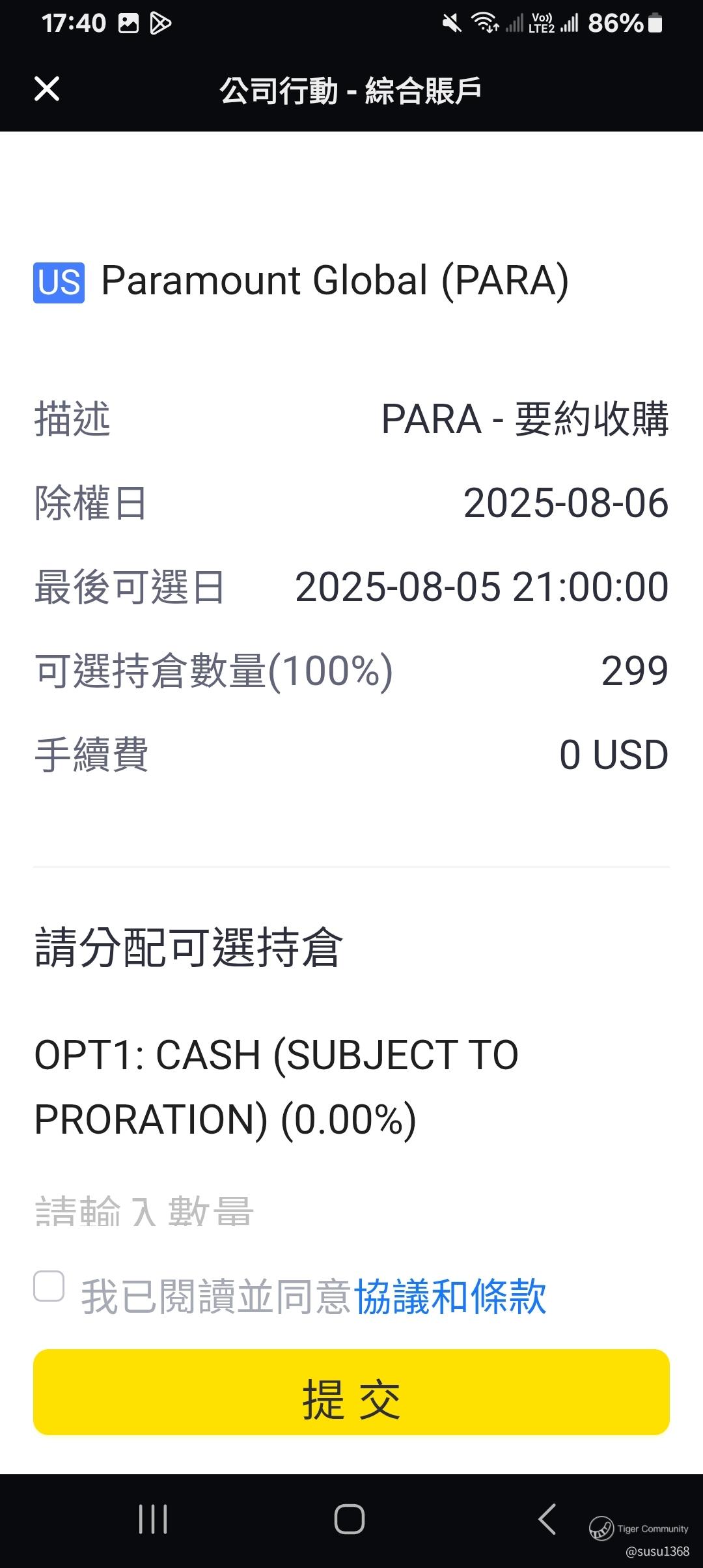The image size is (703, 1568).
Task: Go back using system back button
Action: [x=547, y=1519]
